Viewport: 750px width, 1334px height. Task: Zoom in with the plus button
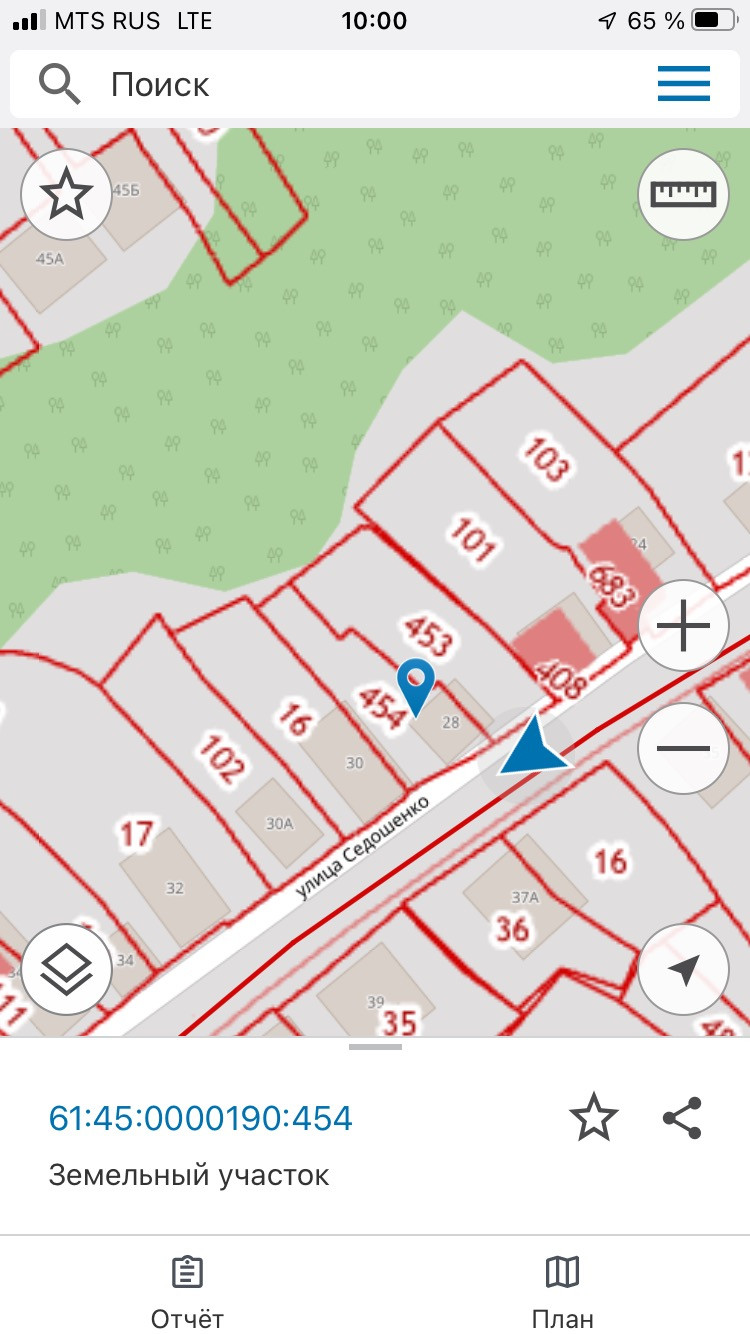tap(684, 627)
